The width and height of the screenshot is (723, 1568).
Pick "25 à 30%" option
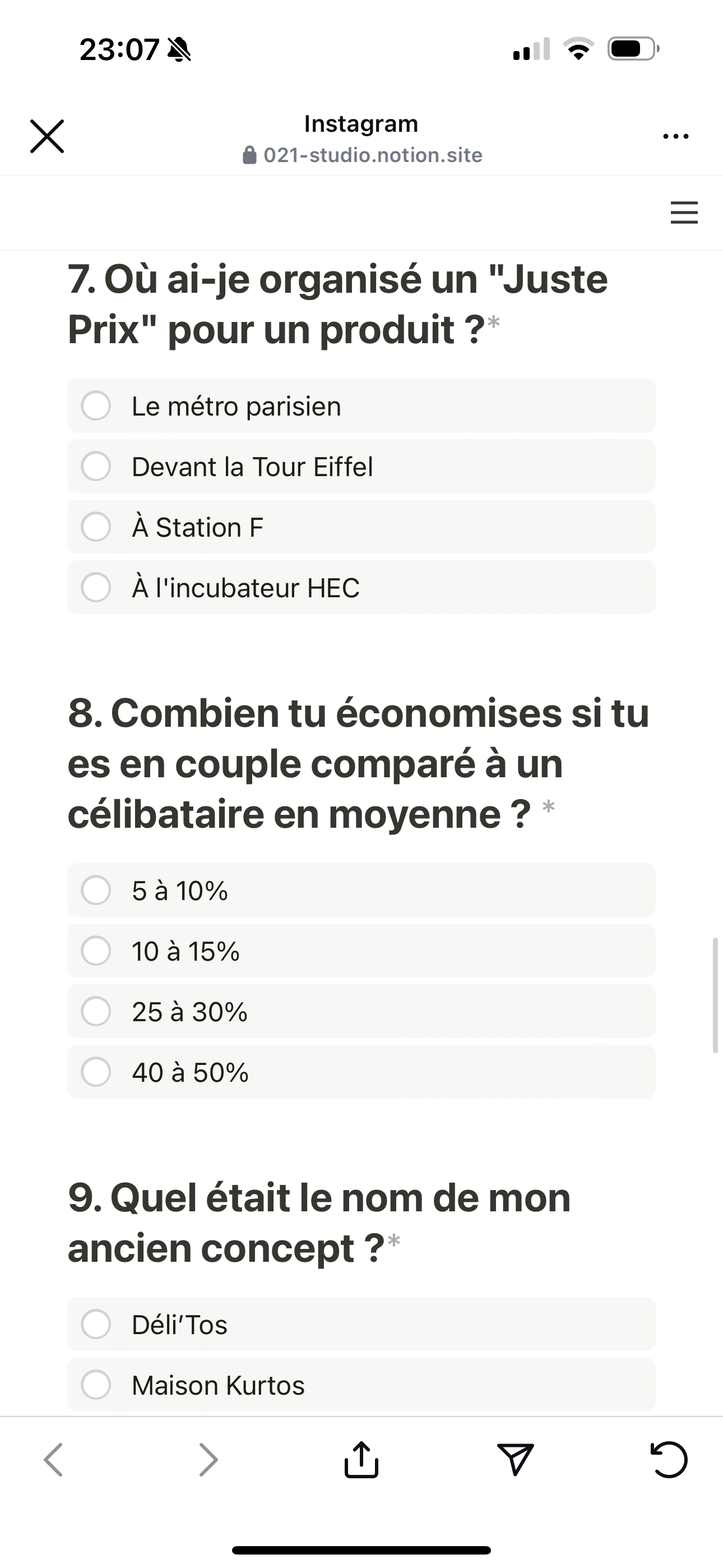(361, 1011)
